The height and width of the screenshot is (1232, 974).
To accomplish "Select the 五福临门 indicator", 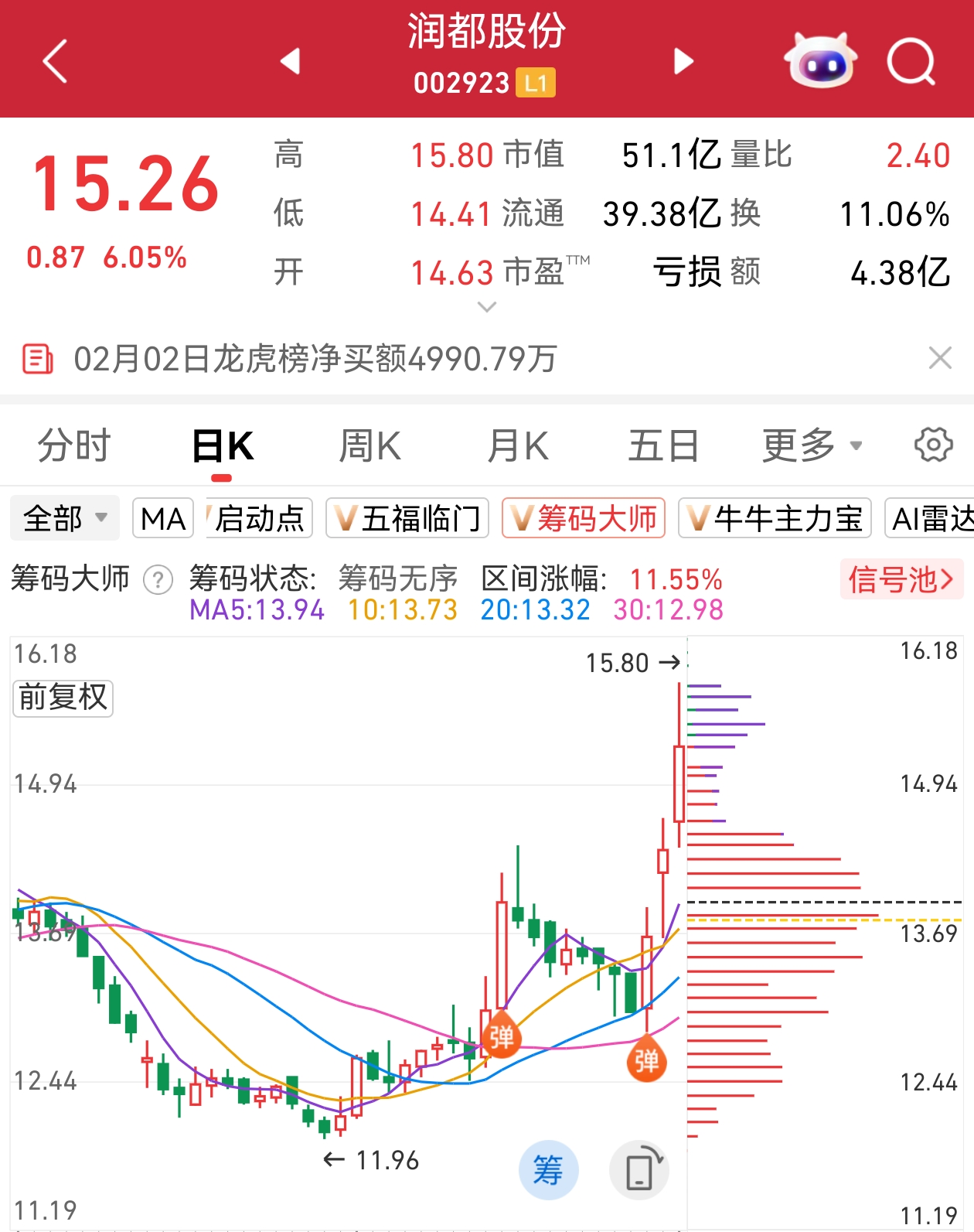I will point(407,518).
